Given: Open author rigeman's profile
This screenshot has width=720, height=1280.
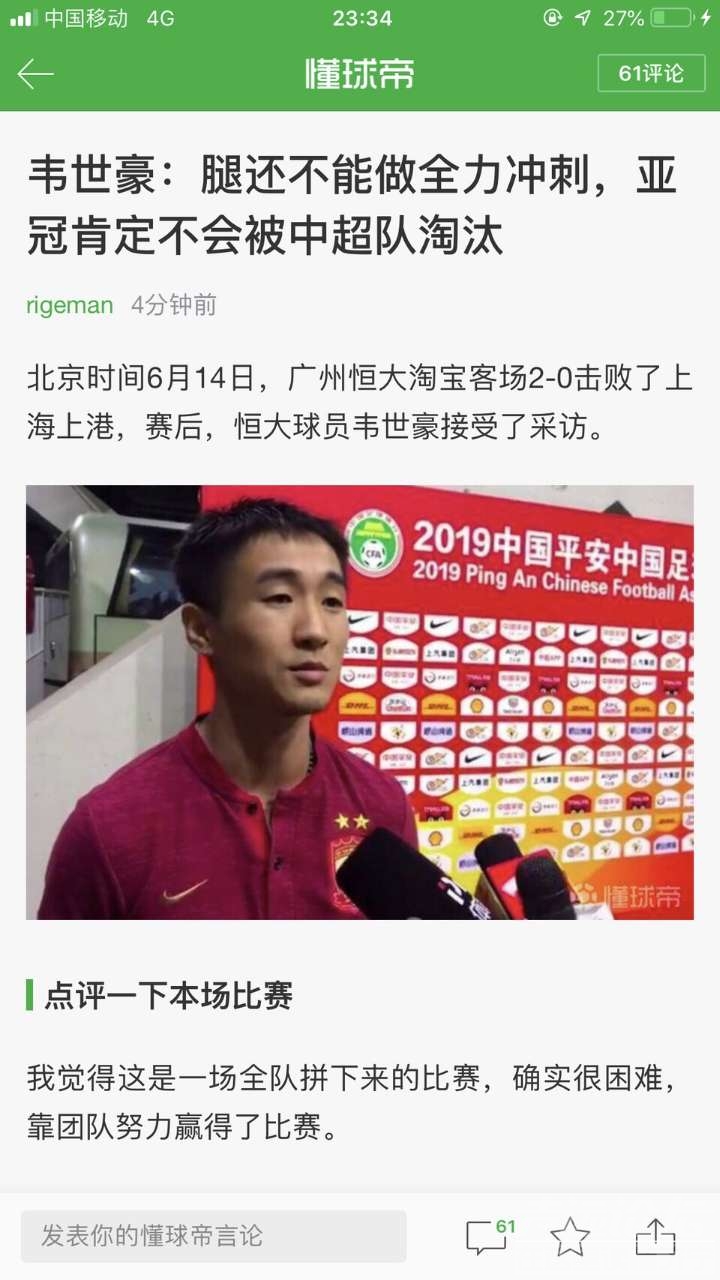Looking at the screenshot, I should 69,305.
